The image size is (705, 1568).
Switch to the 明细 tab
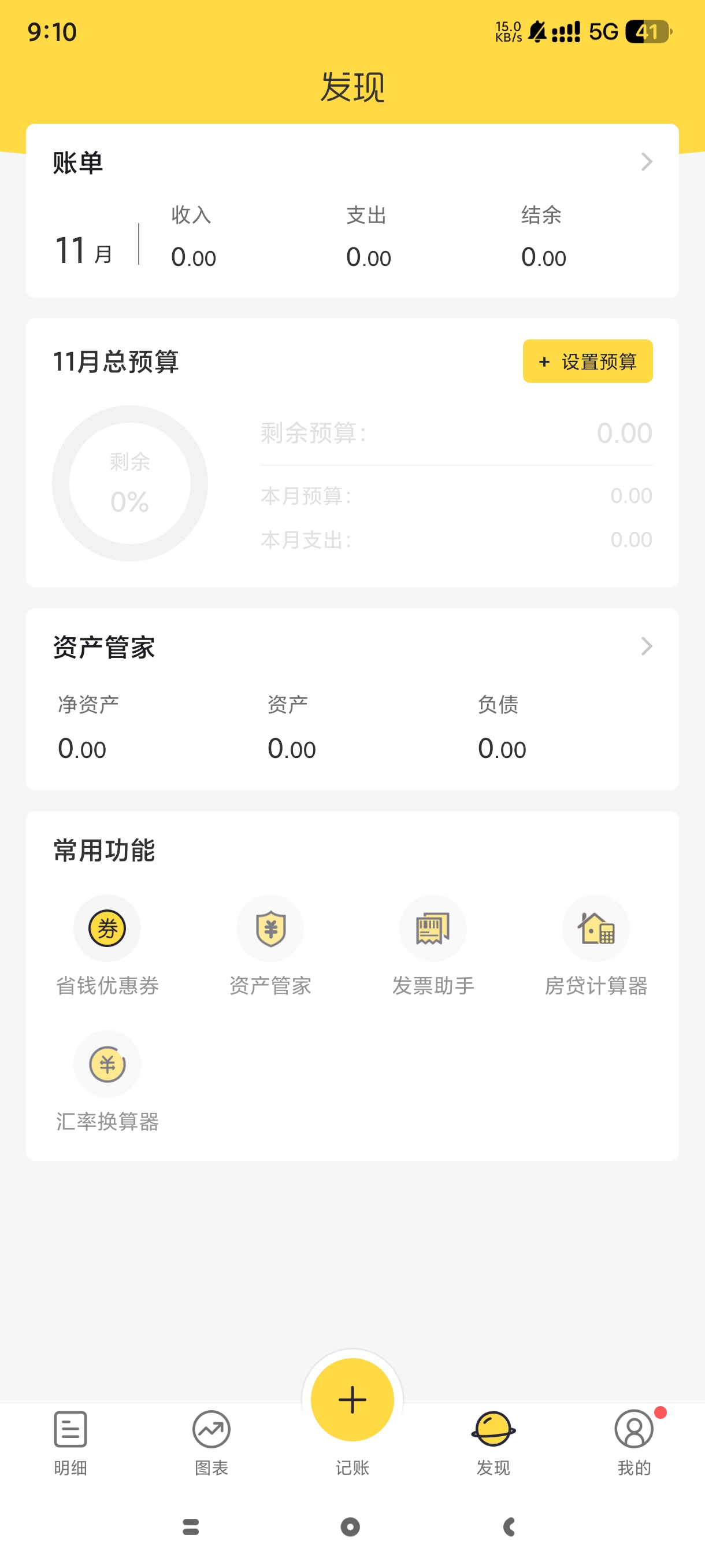(x=70, y=1440)
